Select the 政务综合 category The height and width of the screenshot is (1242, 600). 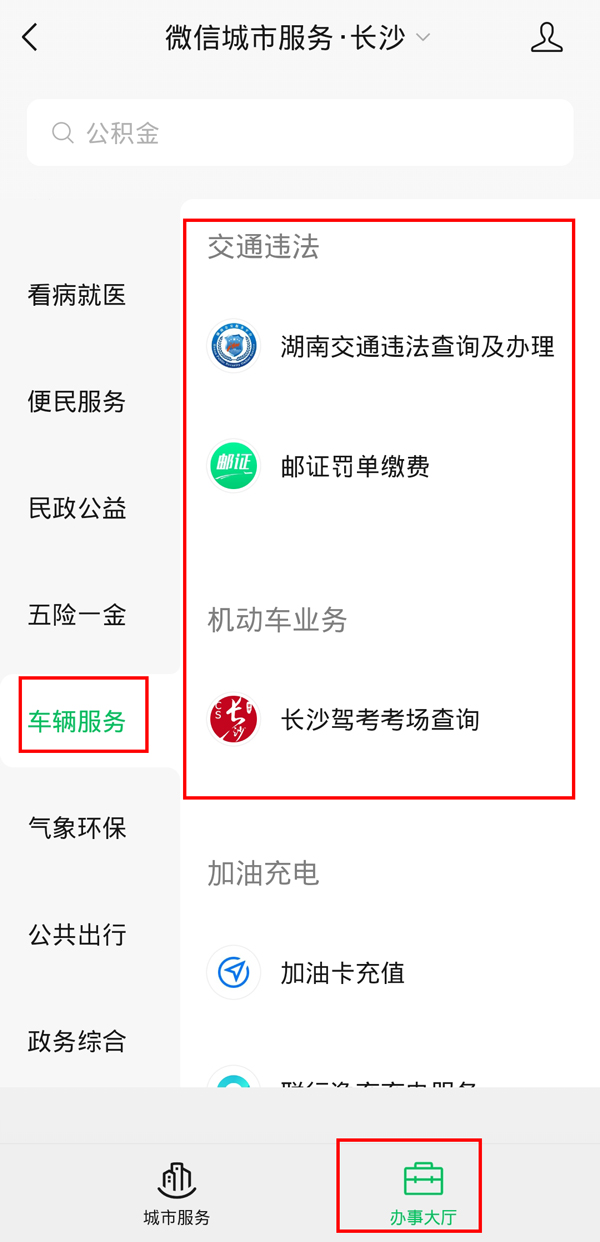[x=77, y=1041]
